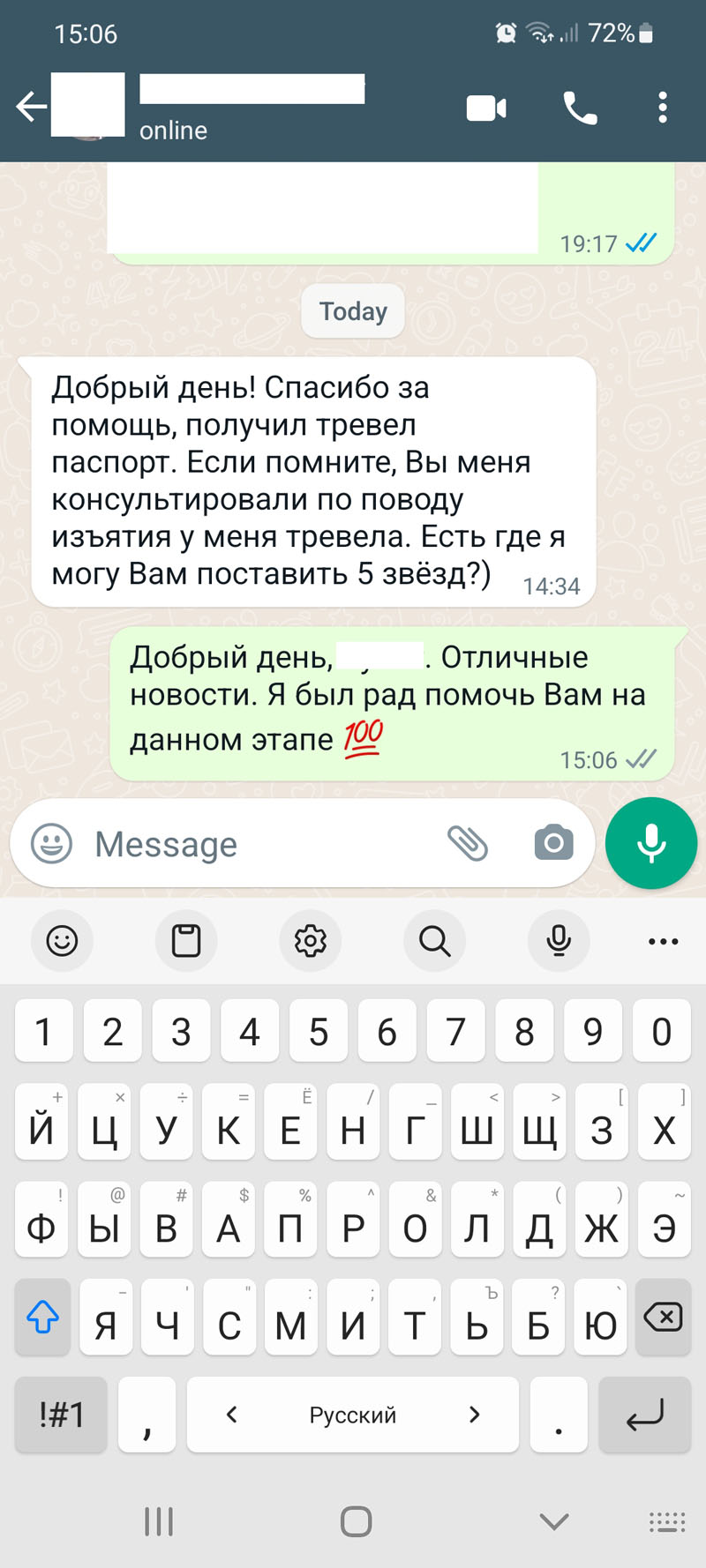
Task: Start keyboard voice input
Action: pos(559,941)
